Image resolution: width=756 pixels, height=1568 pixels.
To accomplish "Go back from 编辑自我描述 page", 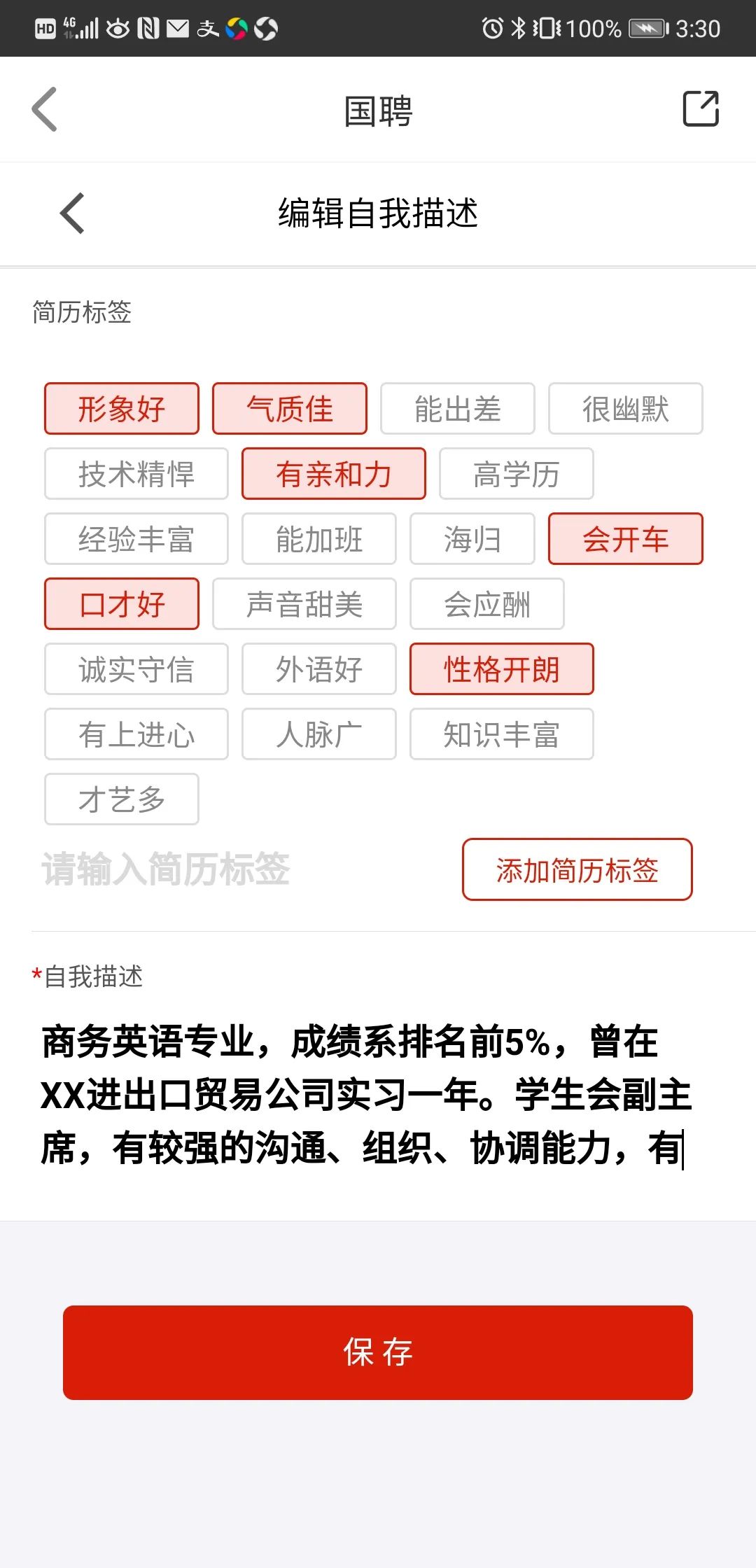I will coord(72,213).
